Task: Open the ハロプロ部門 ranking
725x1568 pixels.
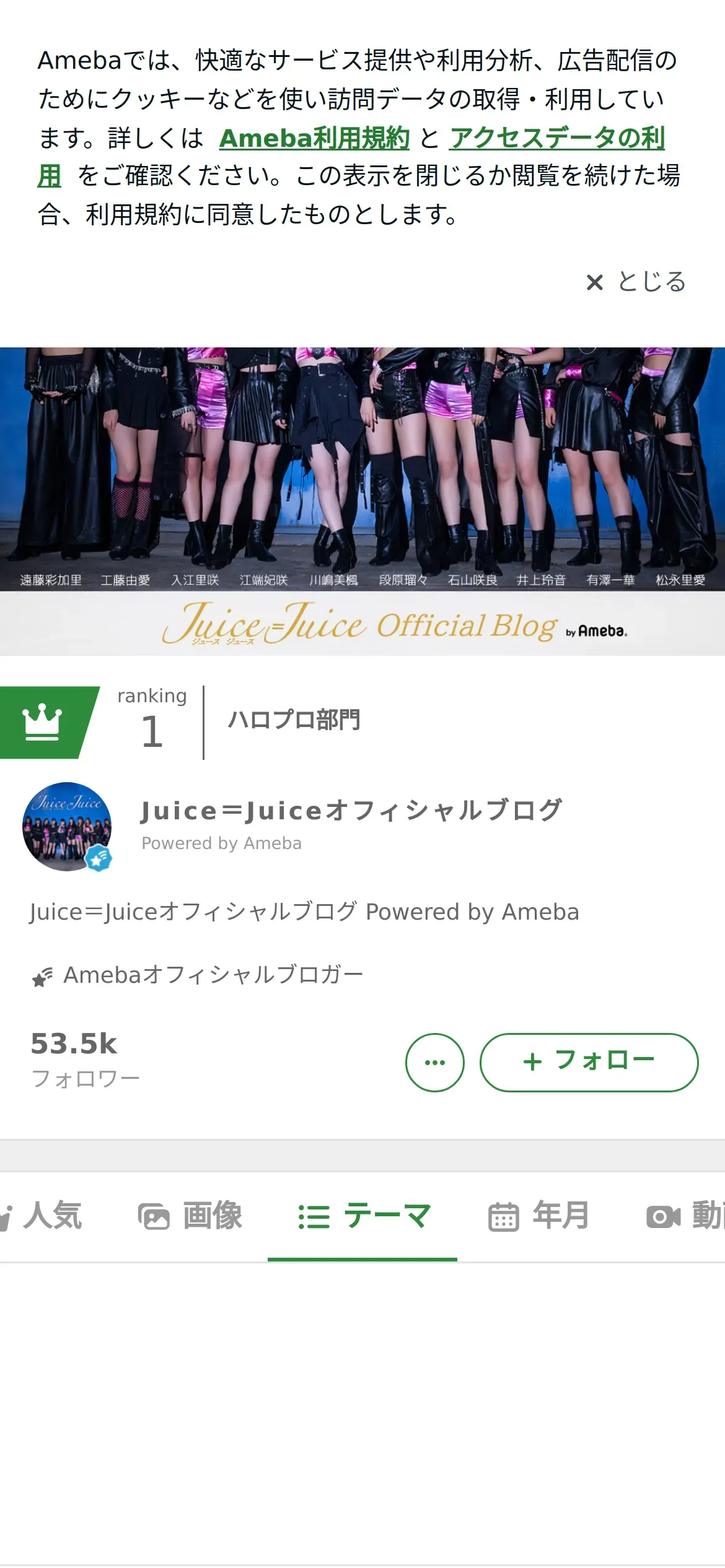Action: pos(294,720)
